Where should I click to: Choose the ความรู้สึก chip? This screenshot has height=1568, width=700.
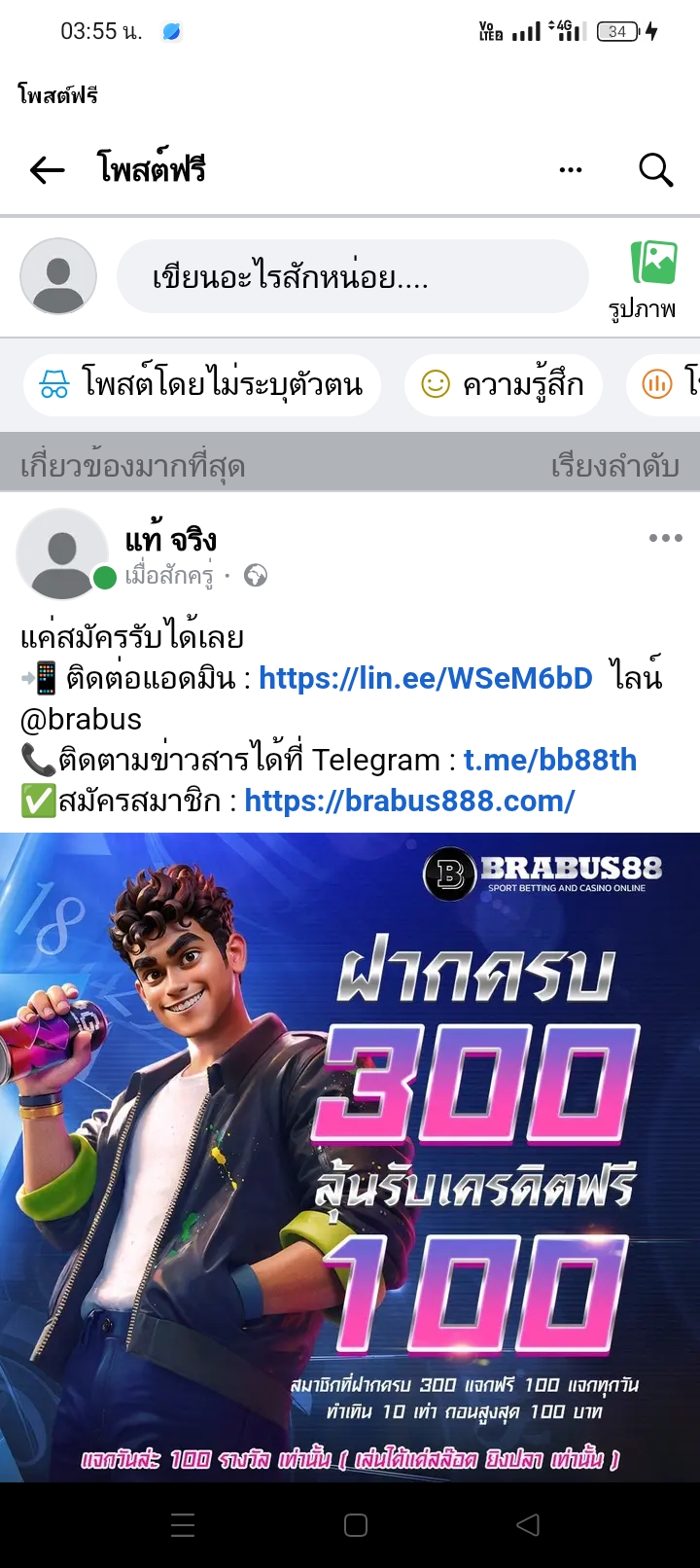[504, 384]
